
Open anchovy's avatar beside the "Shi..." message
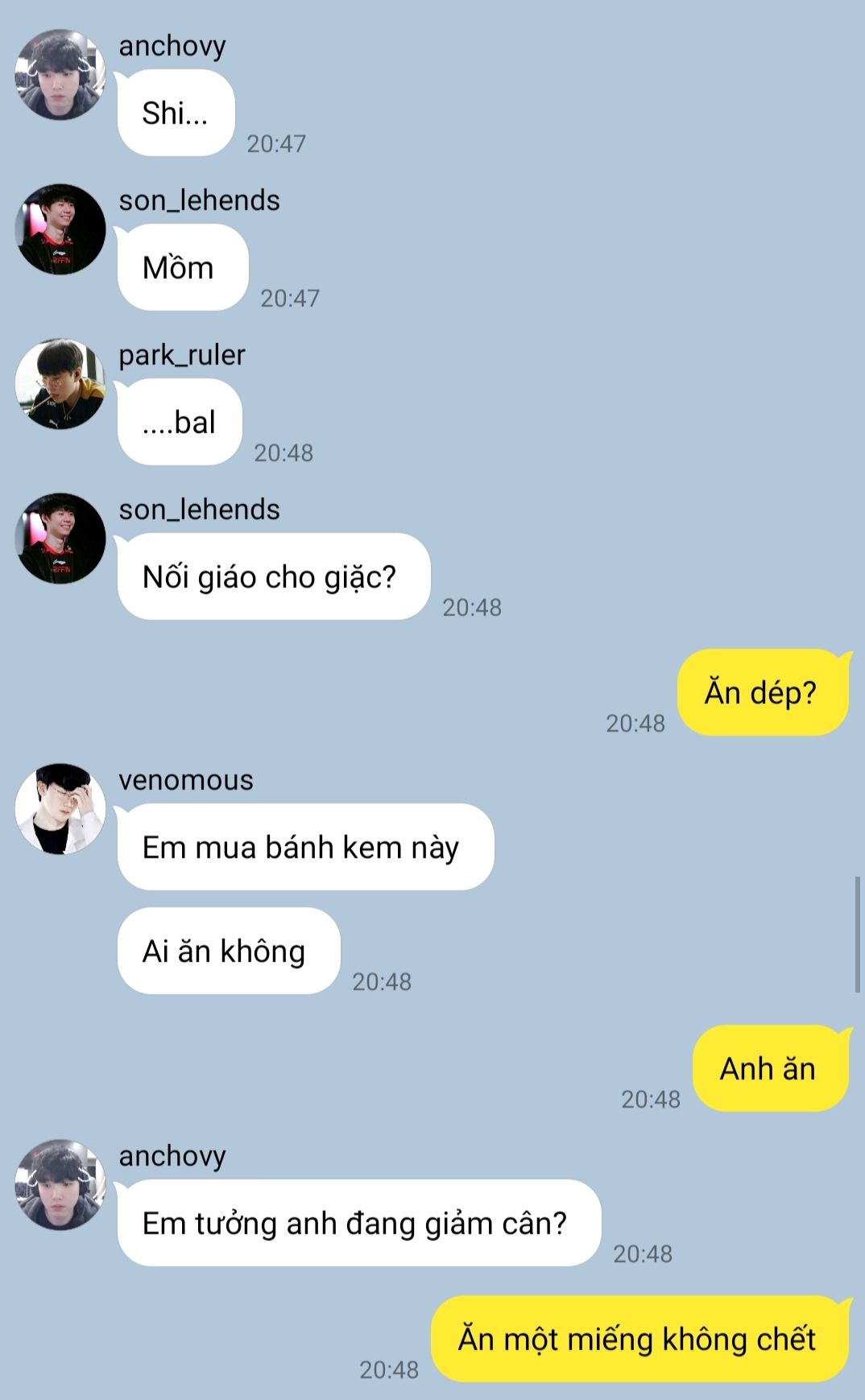(60, 75)
